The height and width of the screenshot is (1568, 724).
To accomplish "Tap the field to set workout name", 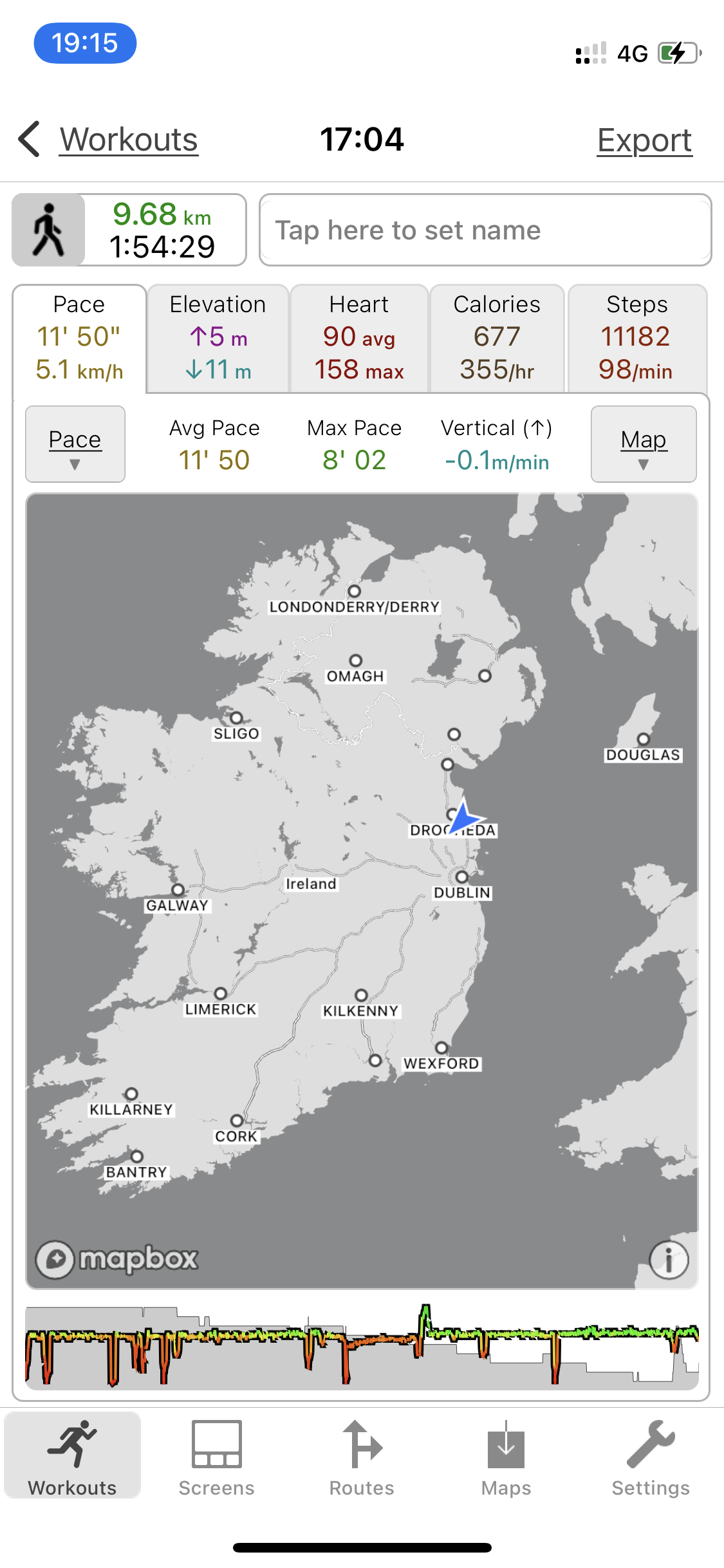I will coord(485,230).
